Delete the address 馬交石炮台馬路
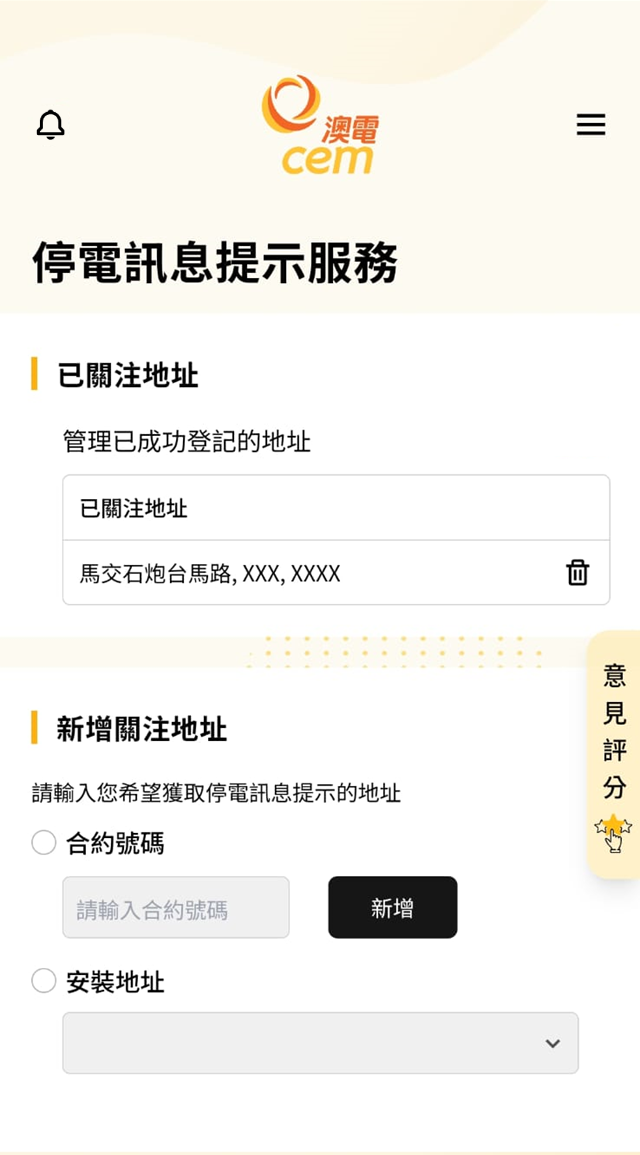Image resolution: width=640 pixels, height=1155 pixels. click(x=577, y=573)
